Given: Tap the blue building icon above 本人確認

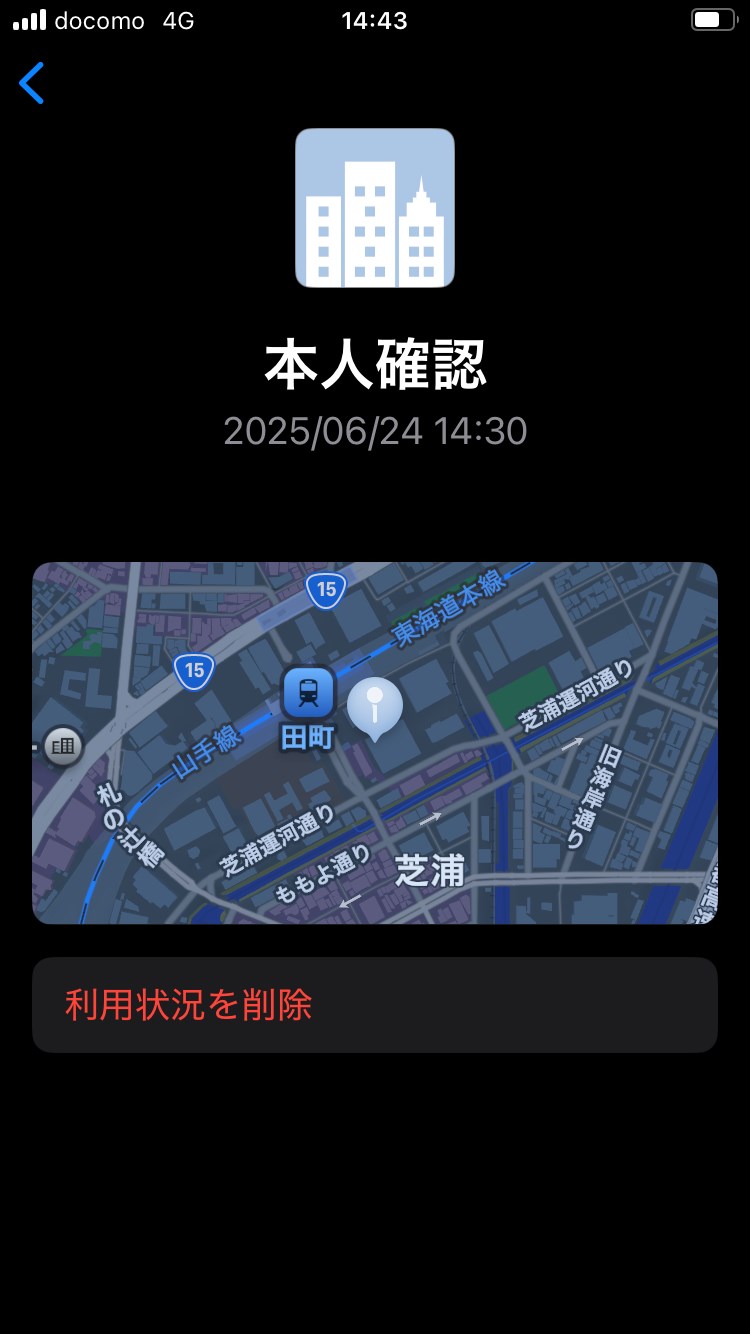Looking at the screenshot, I should click(x=375, y=207).
